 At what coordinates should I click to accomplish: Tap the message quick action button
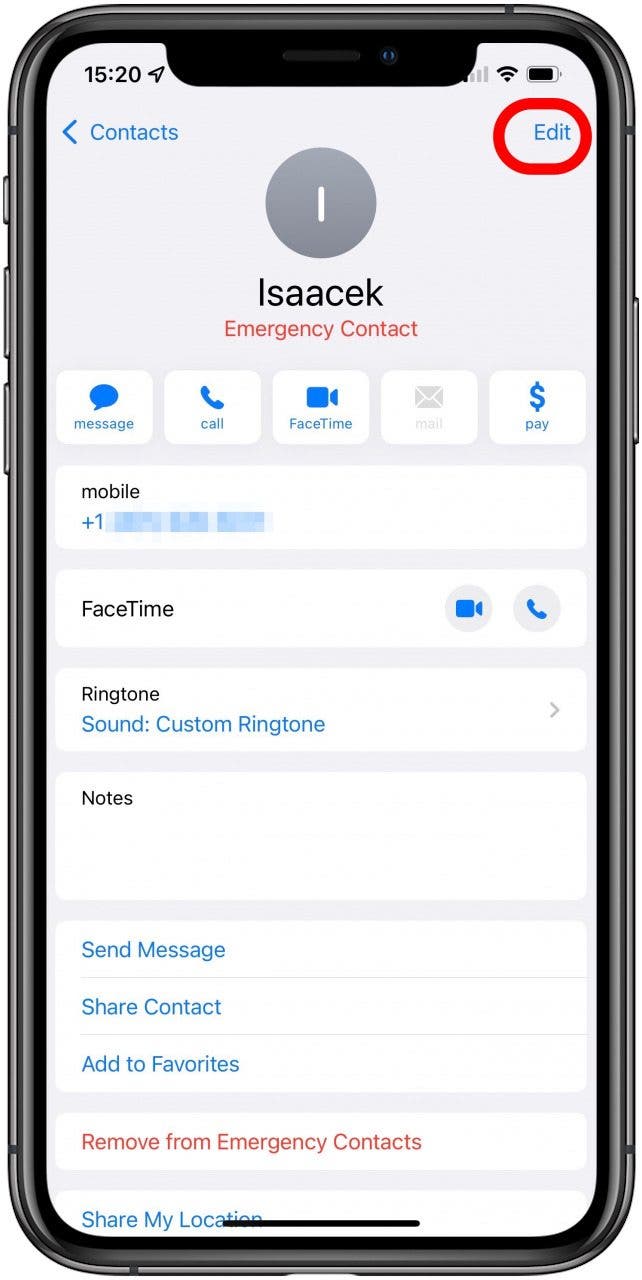[x=104, y=407]
